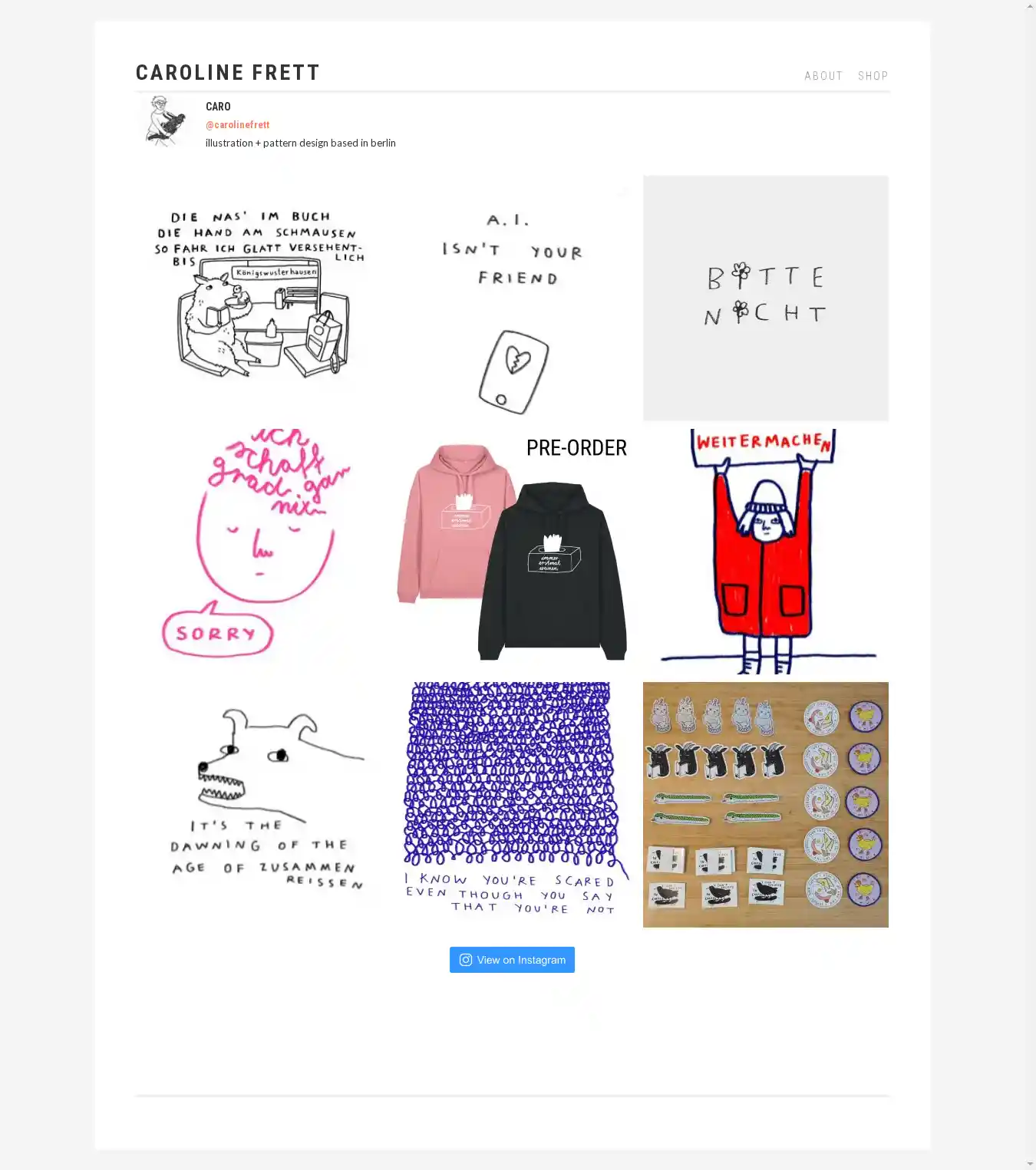
Task: Open the Caro profile avatar
Action: coord(166,121)
